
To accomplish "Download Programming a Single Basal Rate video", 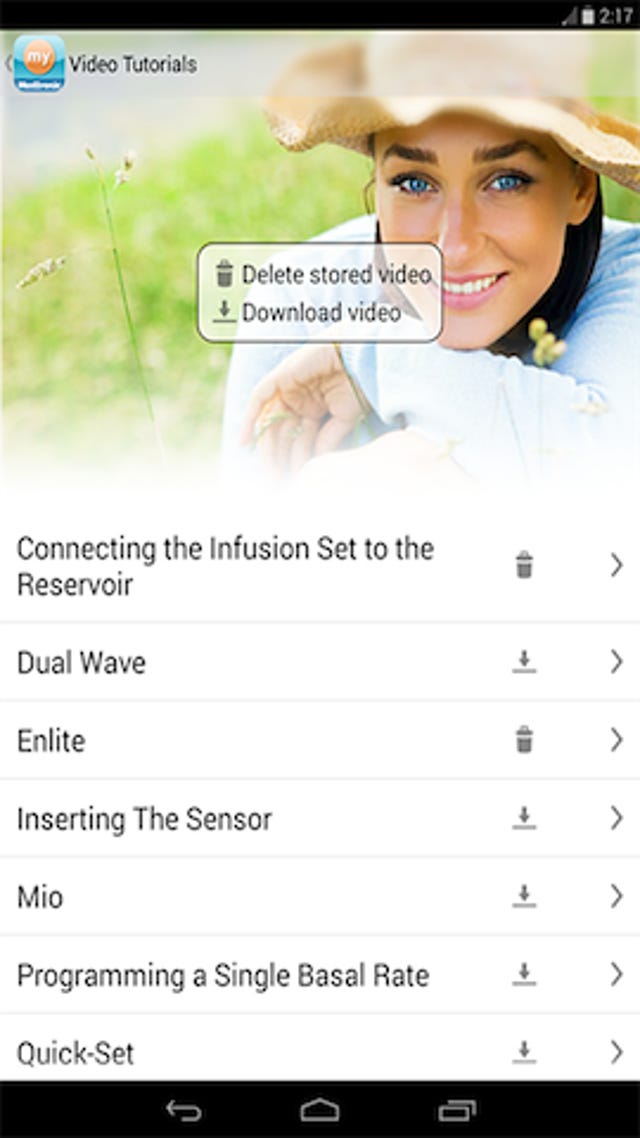I will (x=524, y=975).
